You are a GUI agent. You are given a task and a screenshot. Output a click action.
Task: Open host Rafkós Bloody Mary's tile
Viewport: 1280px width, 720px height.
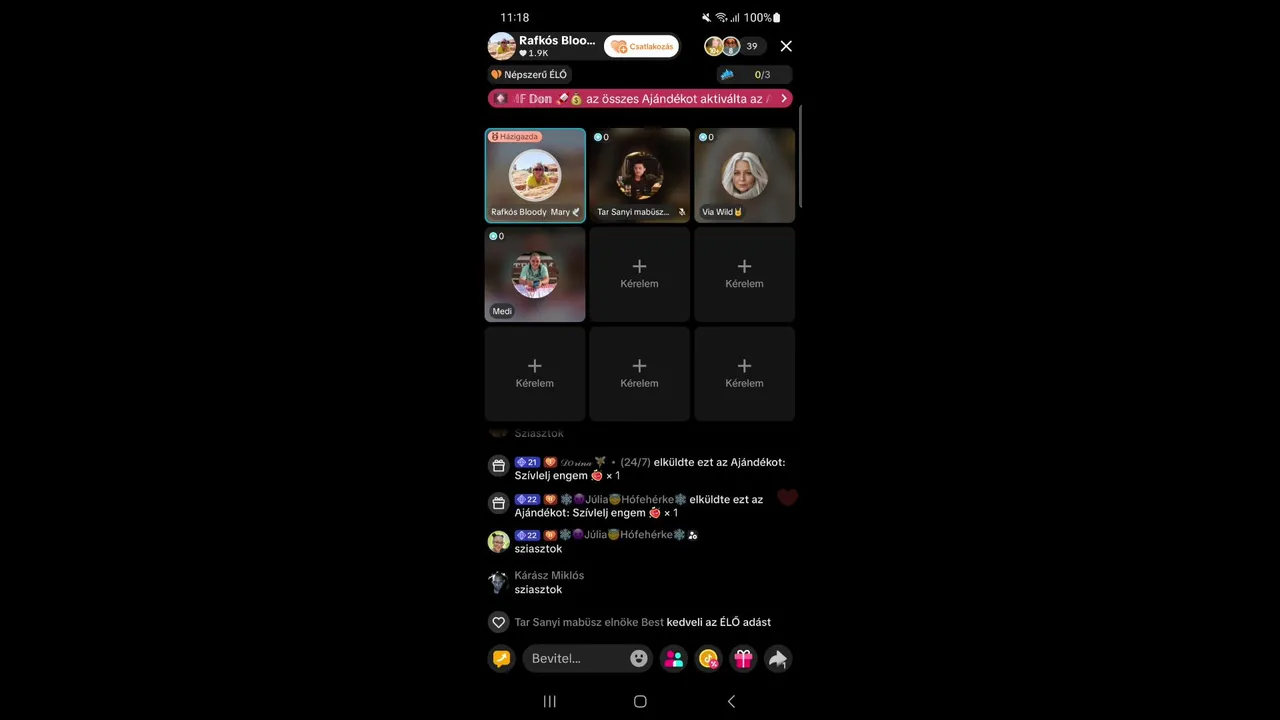click(535, 175)
